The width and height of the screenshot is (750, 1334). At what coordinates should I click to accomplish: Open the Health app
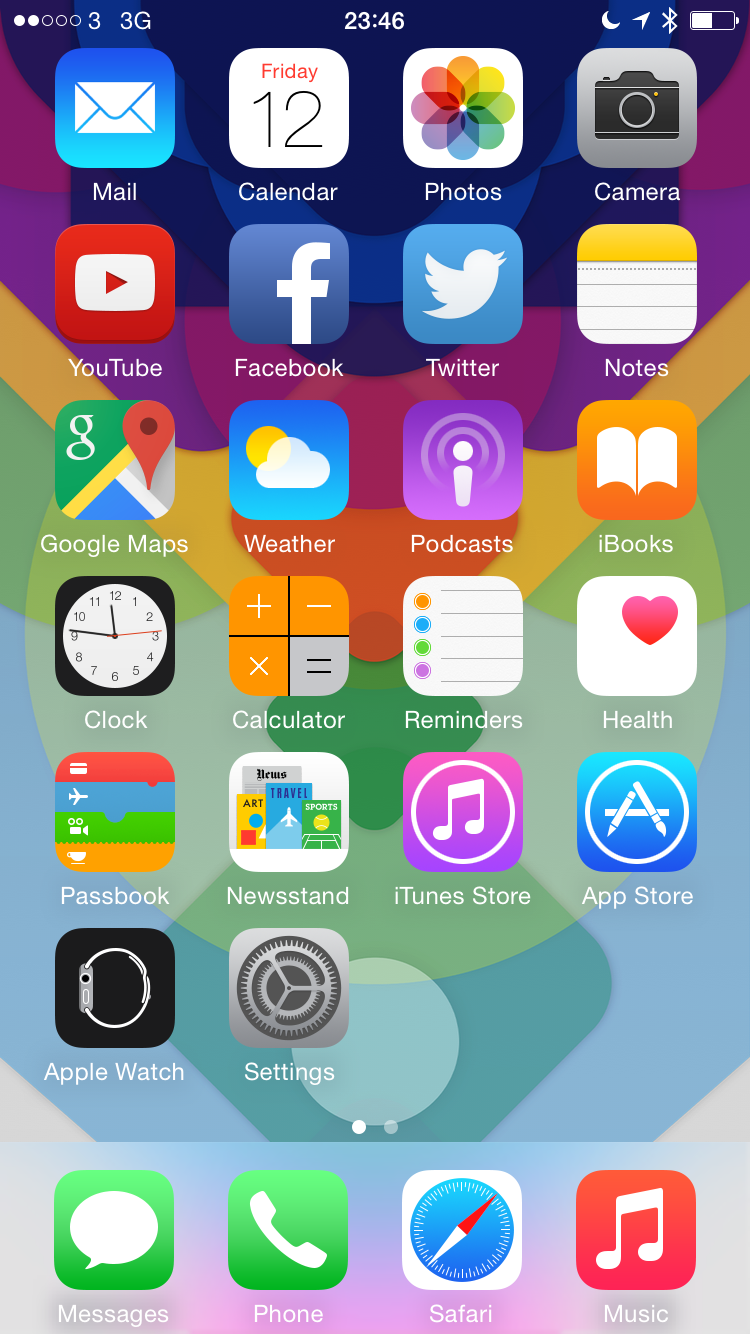(x=637, y=636)
